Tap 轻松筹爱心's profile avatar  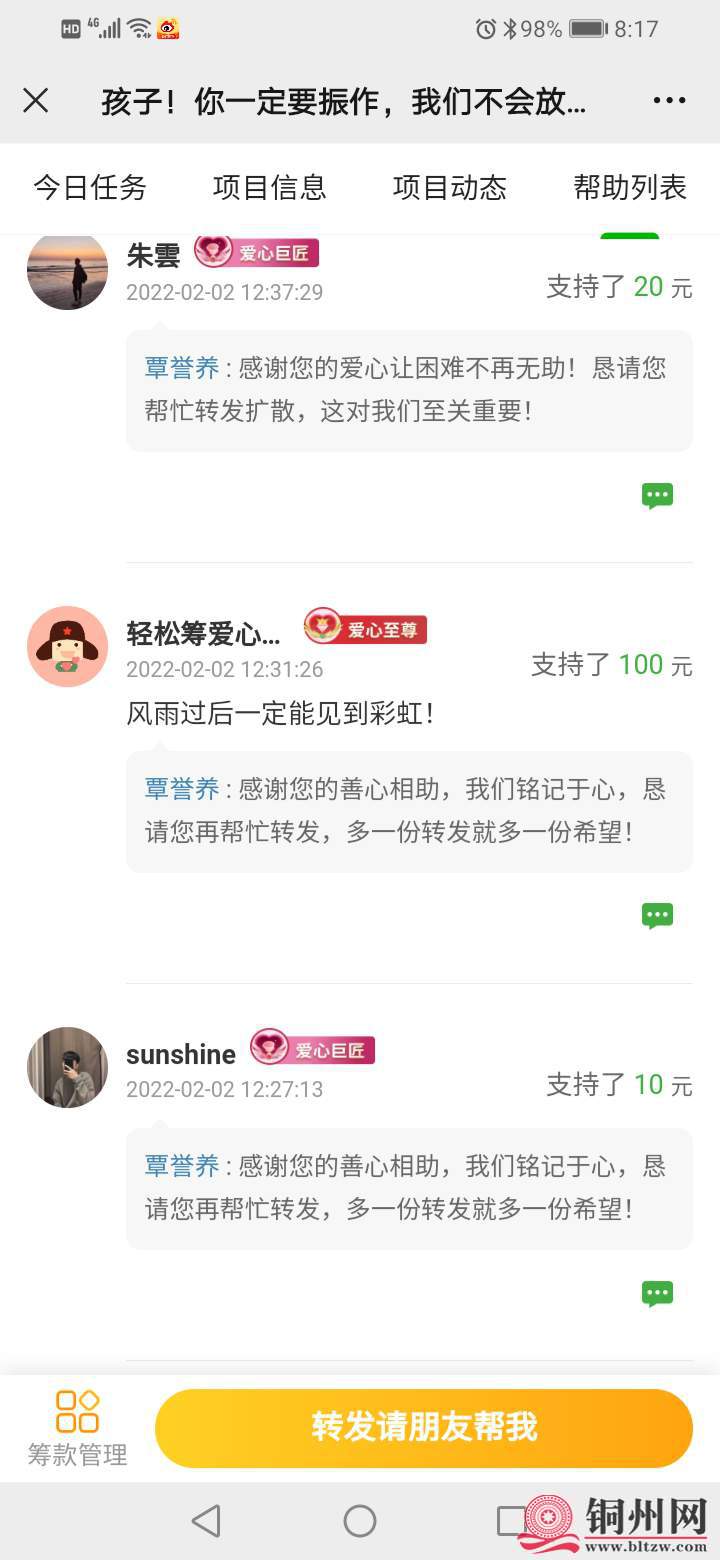(66, 647)
